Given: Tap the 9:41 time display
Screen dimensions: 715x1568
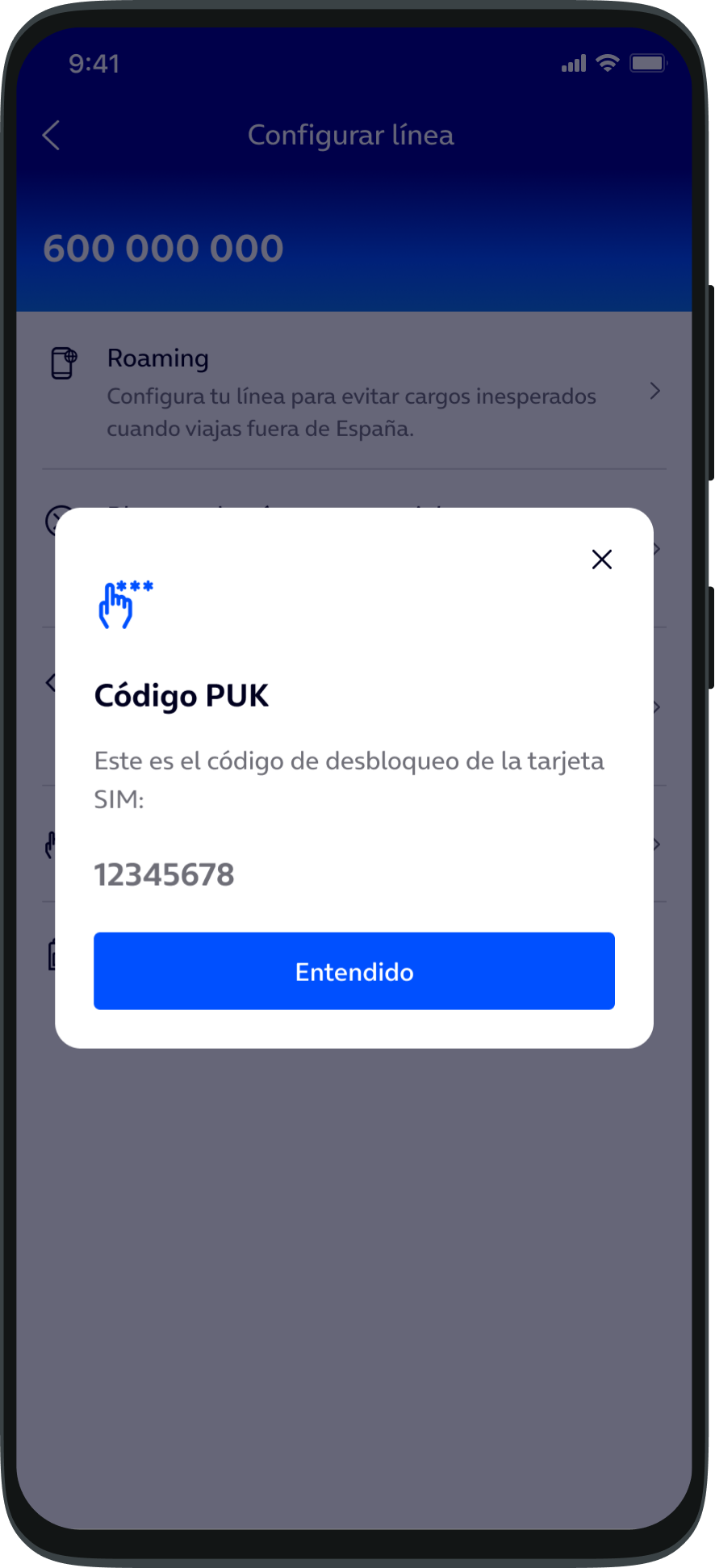Looking at the screenshot, I should click(x=94, y=63).
